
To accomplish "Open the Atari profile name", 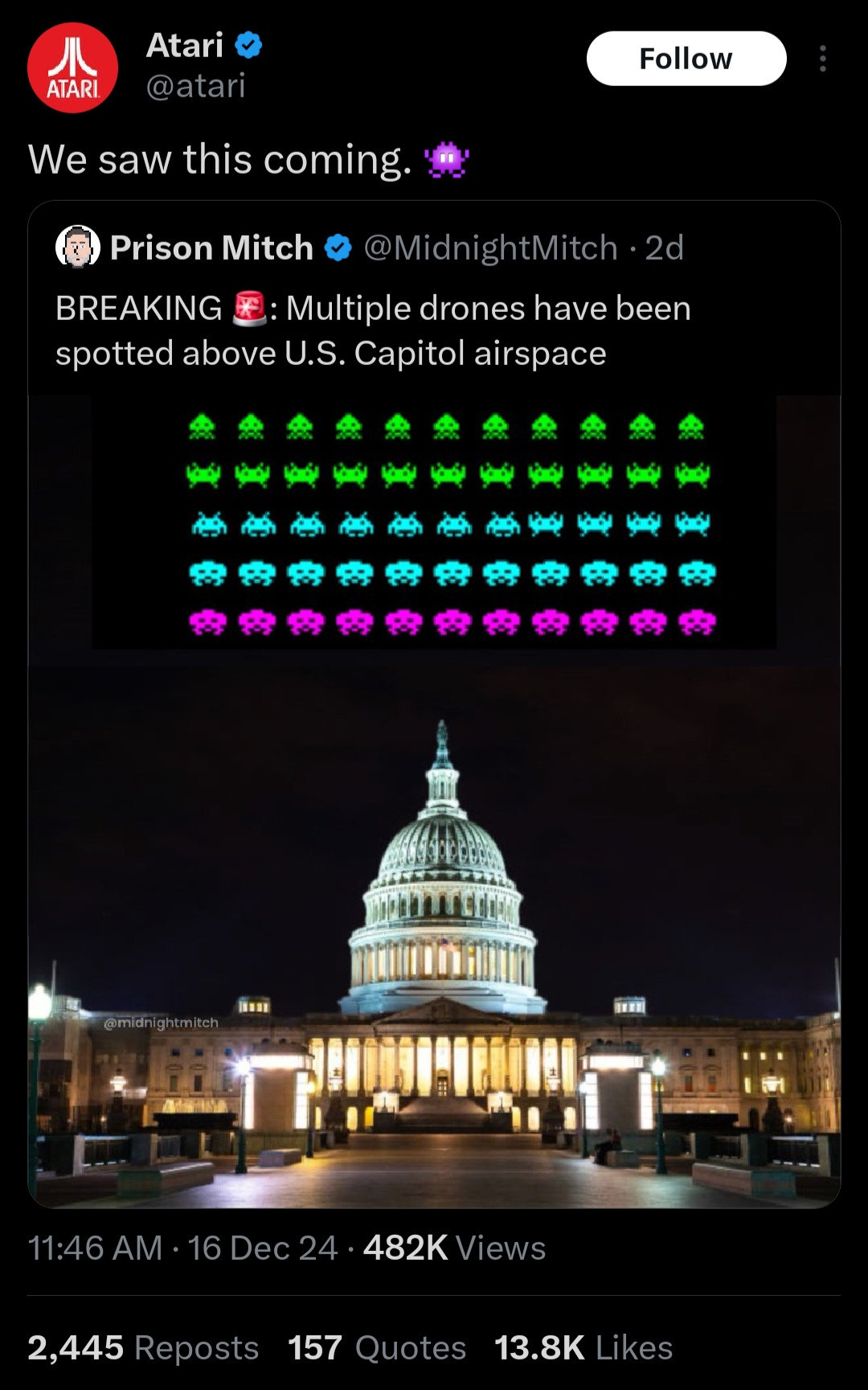I will [185, 46].
